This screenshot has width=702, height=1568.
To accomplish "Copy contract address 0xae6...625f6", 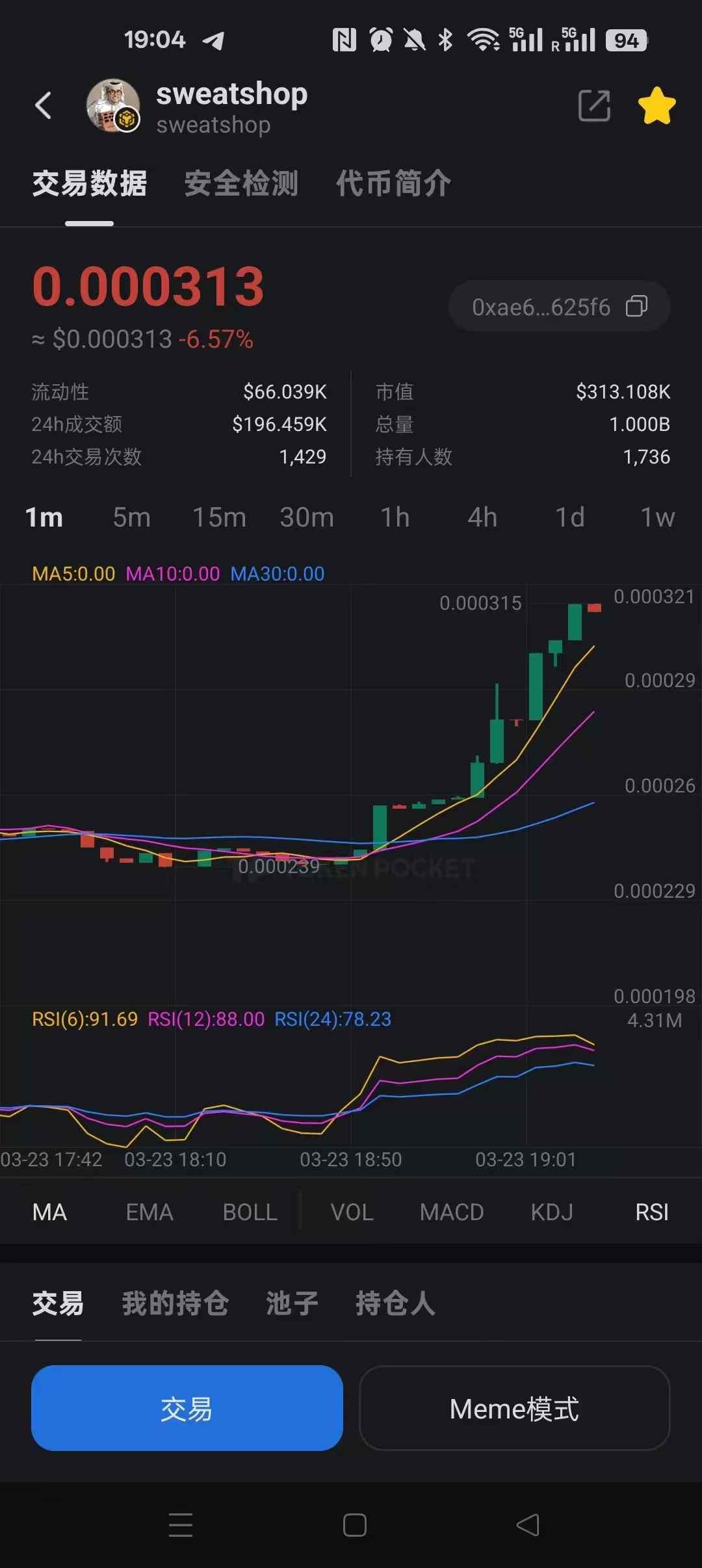I will pos(636,306).
